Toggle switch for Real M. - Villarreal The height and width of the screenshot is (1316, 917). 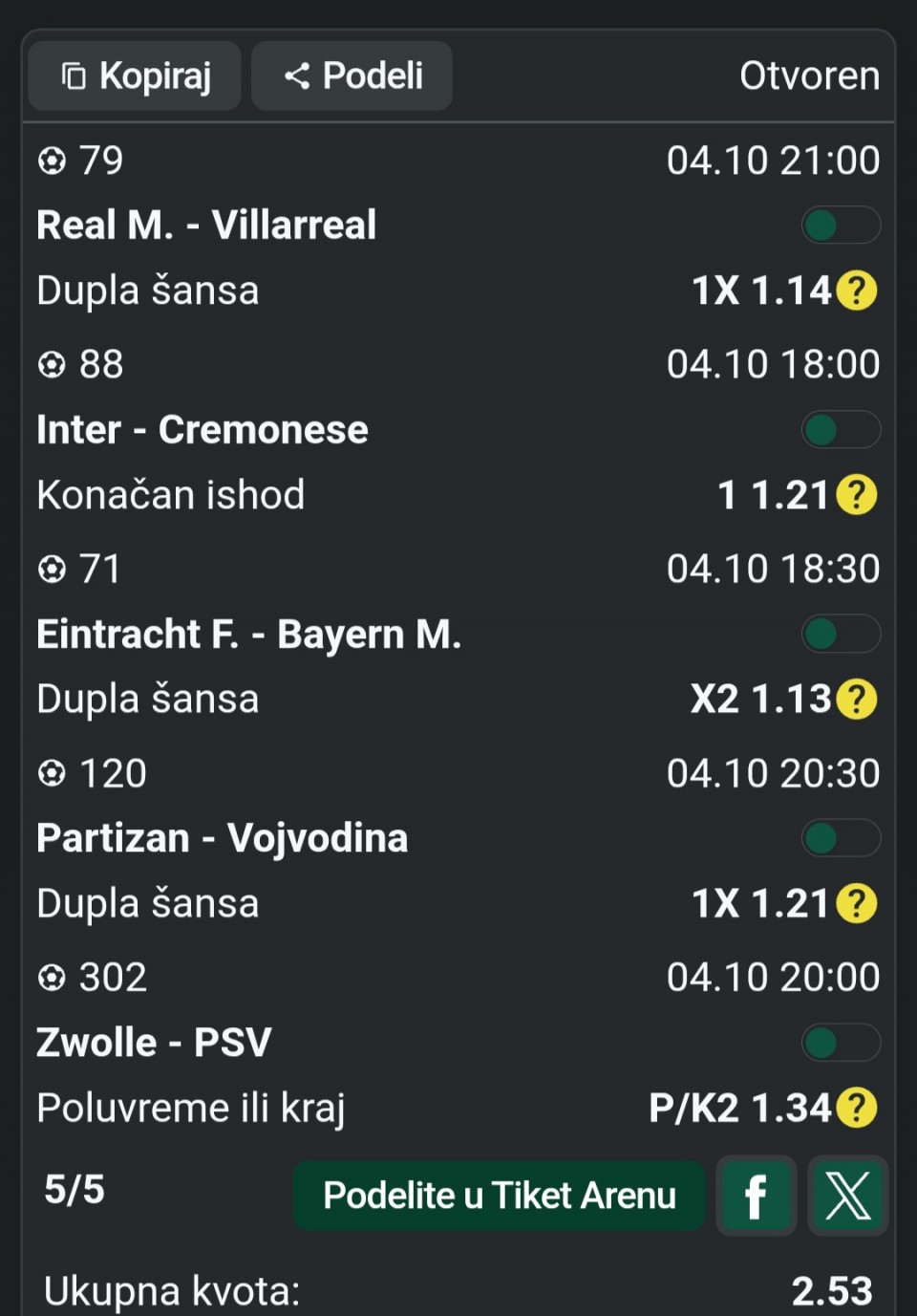[840, 226]
